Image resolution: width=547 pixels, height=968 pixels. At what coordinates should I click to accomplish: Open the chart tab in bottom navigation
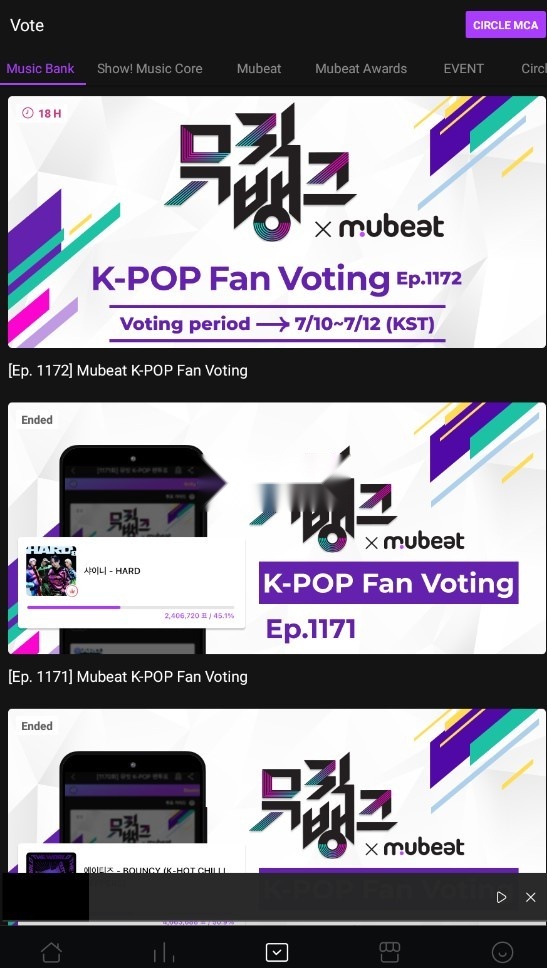tap(164, 952)
